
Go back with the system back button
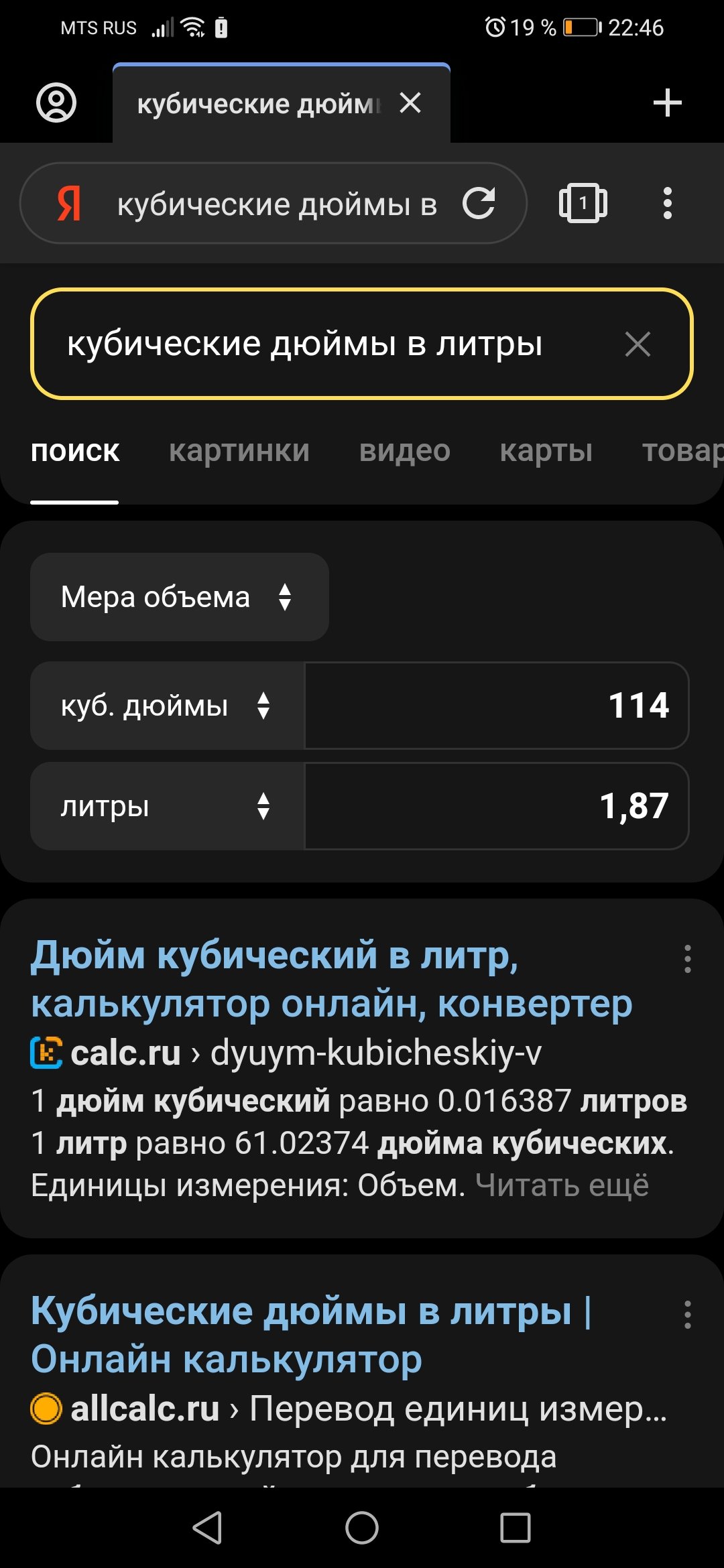[207, 1528]
